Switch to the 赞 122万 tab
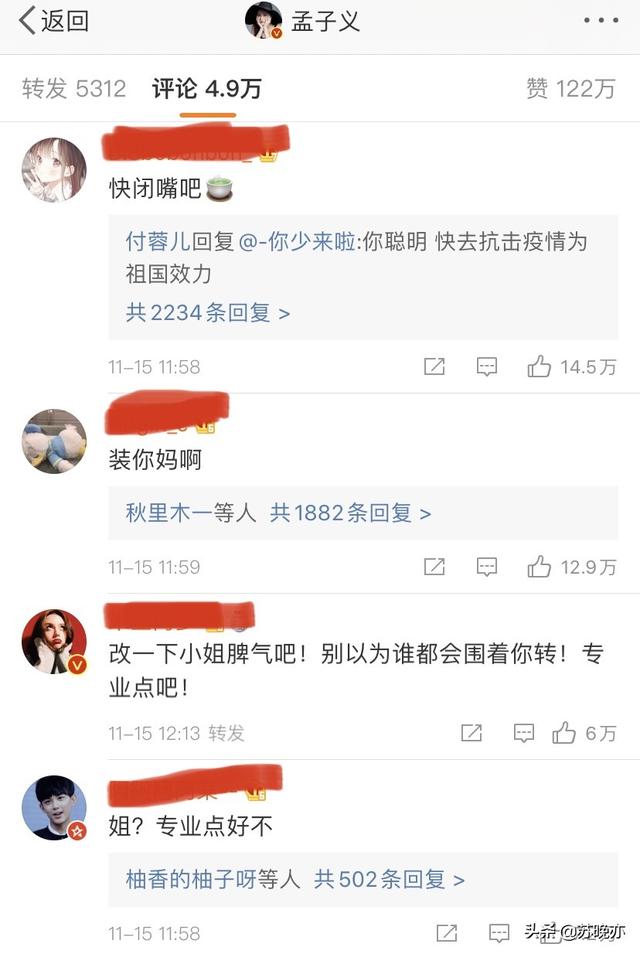This screenshot has height=954, width=640. [x=570, y=89]
